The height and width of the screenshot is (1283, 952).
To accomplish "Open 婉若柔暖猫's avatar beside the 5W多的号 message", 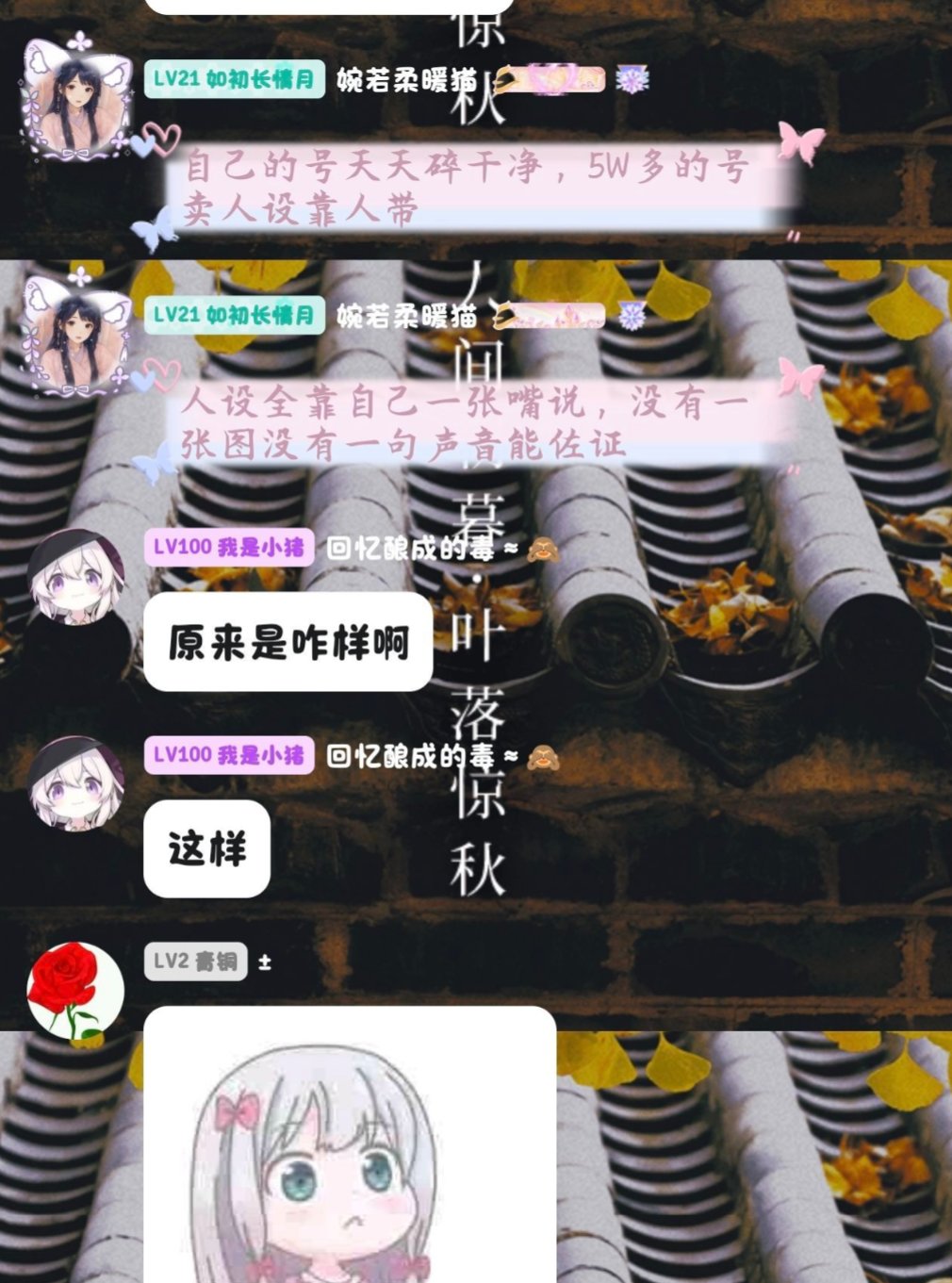I will point(76,95).
